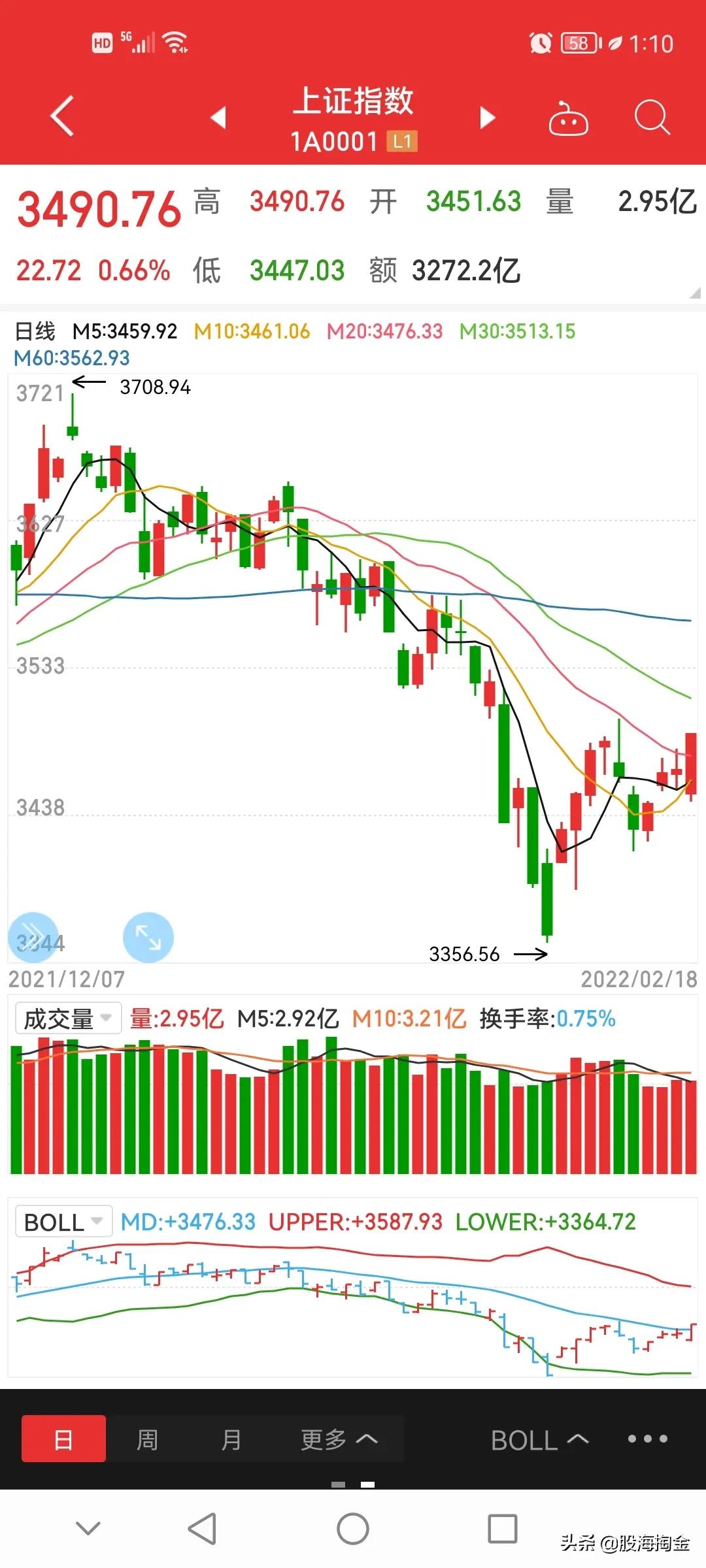Switch to the next stock with right triangle
The width and height of the screenshot is (706, 1568).
(487, 118)
